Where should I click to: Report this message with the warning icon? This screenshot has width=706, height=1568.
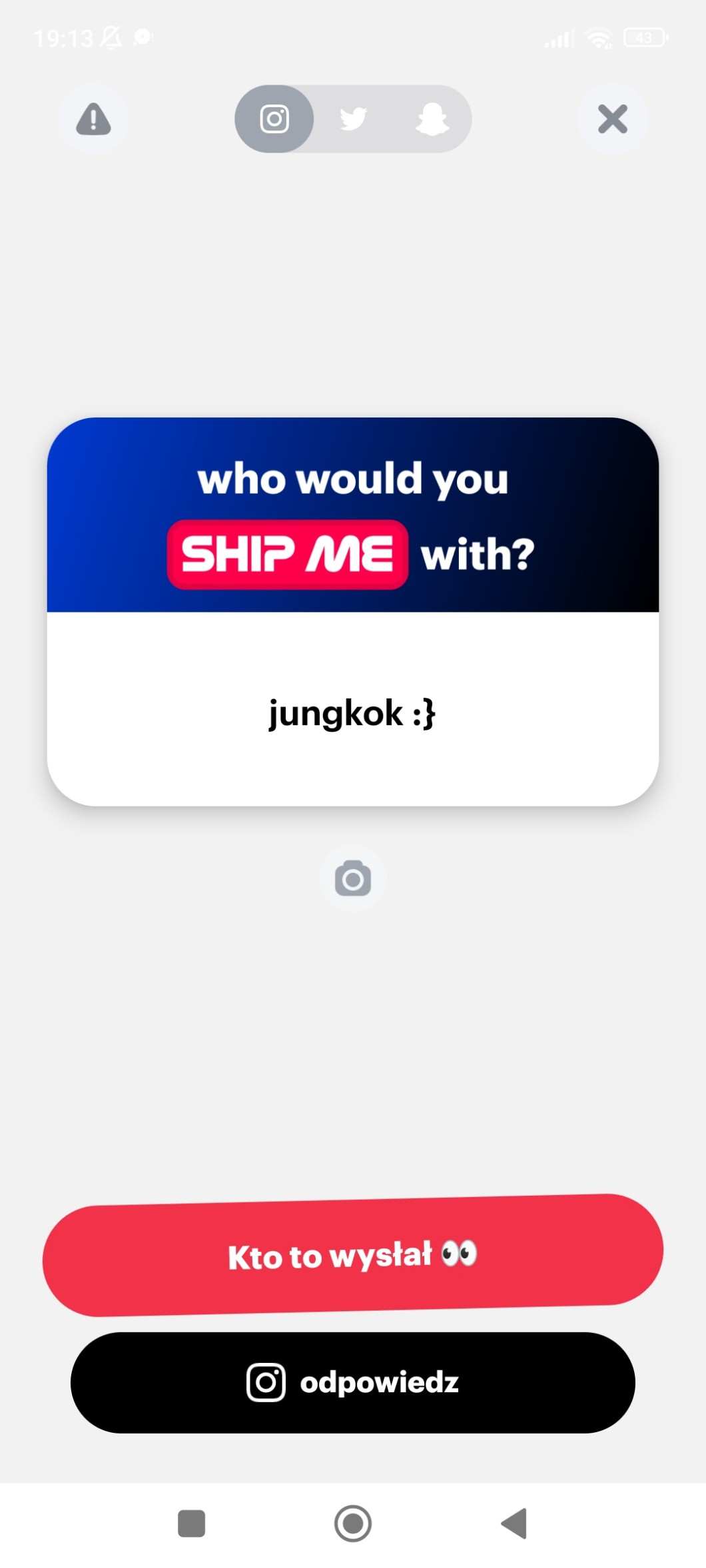93,120
